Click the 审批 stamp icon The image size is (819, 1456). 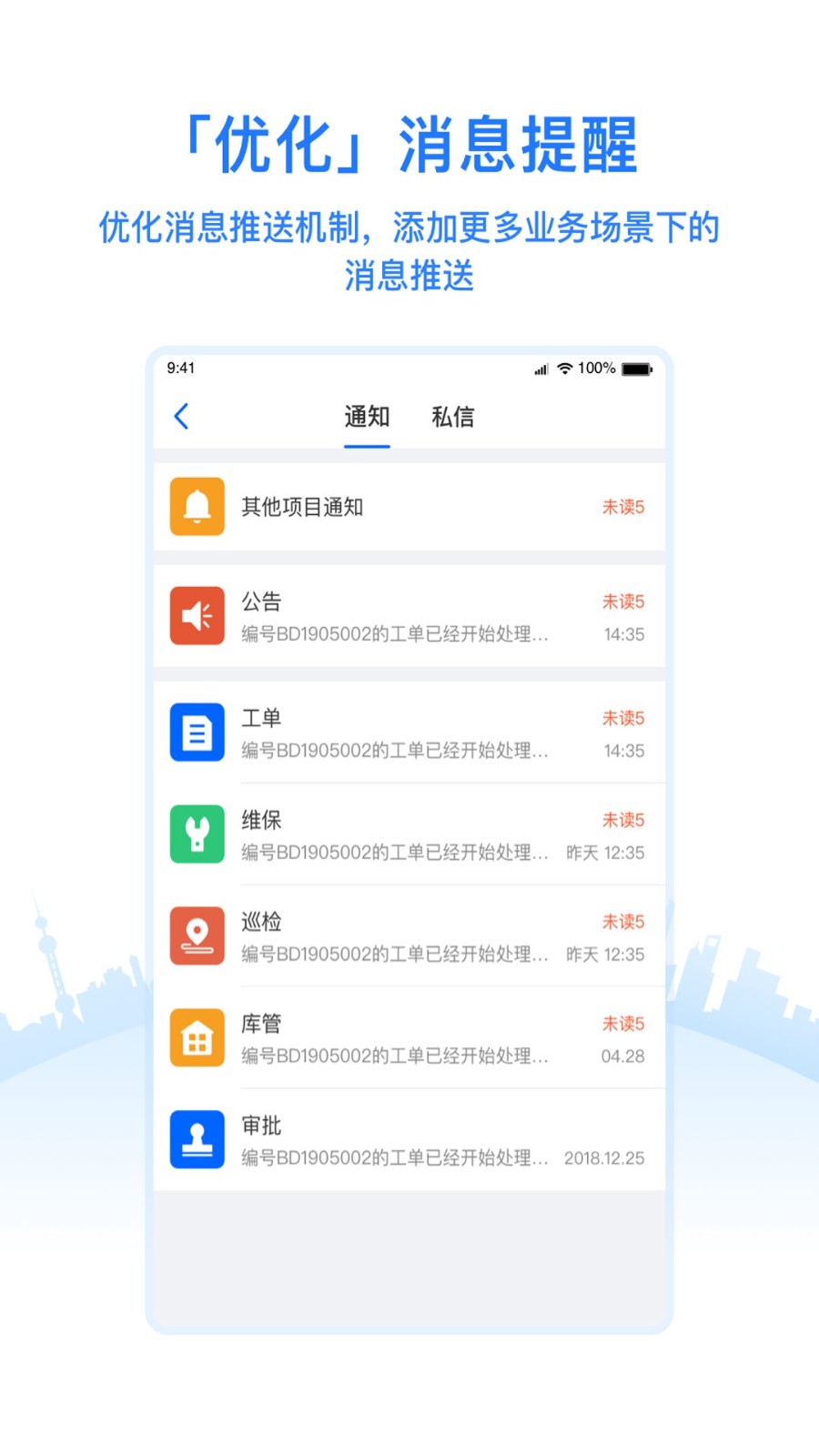[x=197, y=1139]
